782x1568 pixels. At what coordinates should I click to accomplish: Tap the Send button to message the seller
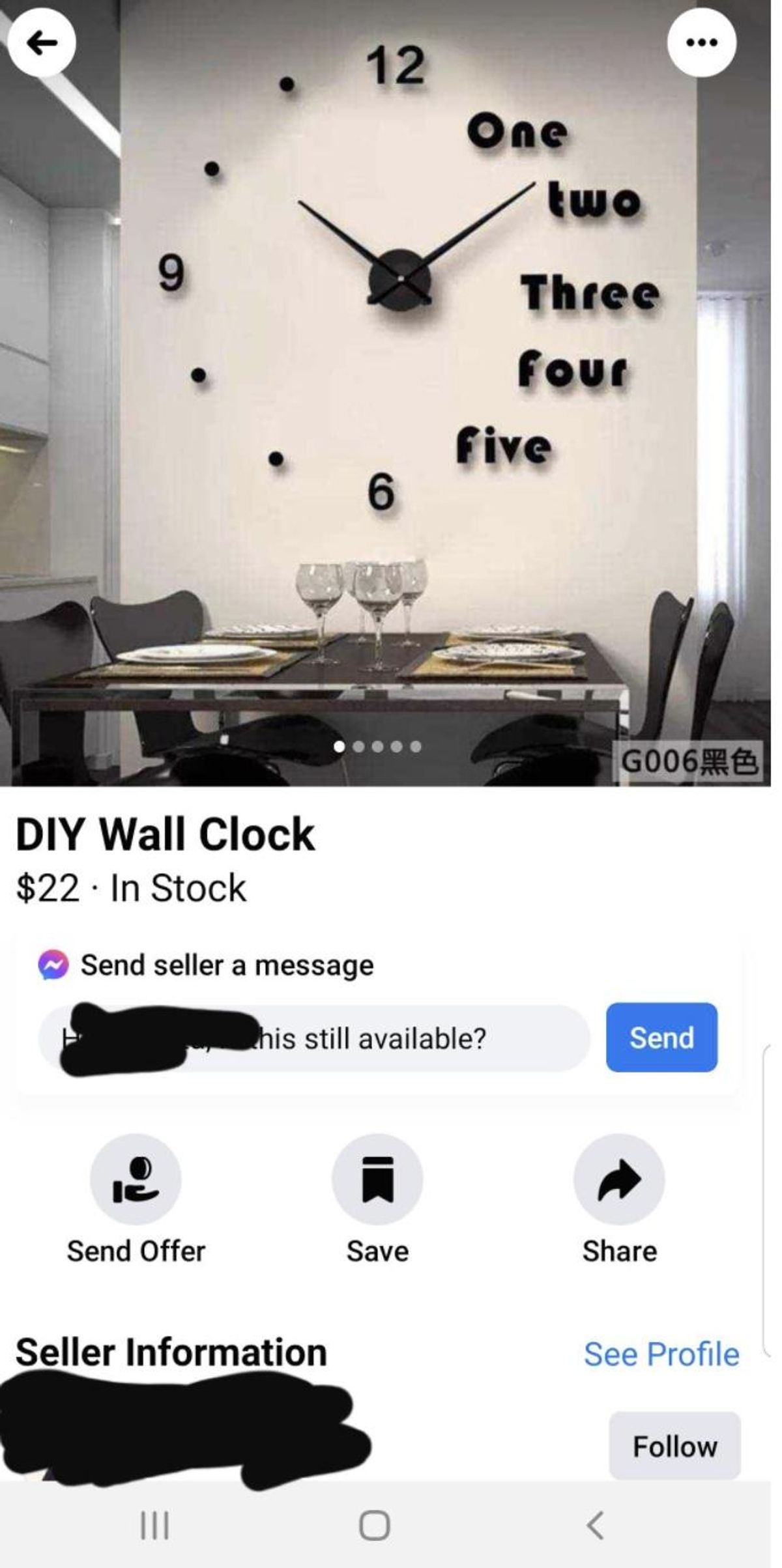click(x=661, y=1038)
